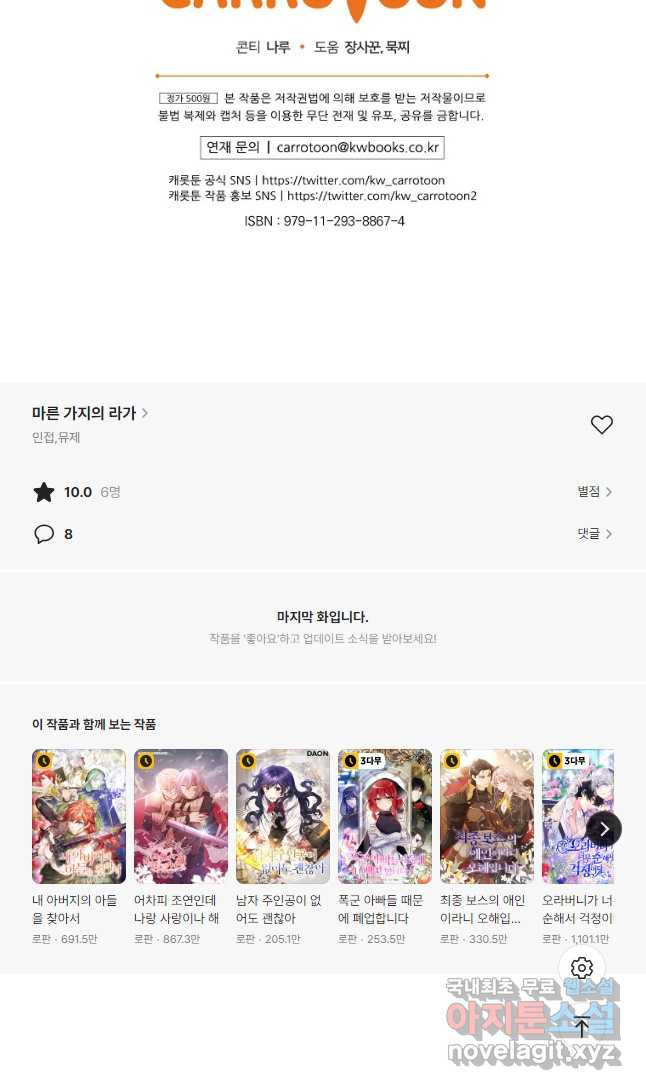Open viewer settings via the gear icon
646x1090 pixels.
pos(581,968)
